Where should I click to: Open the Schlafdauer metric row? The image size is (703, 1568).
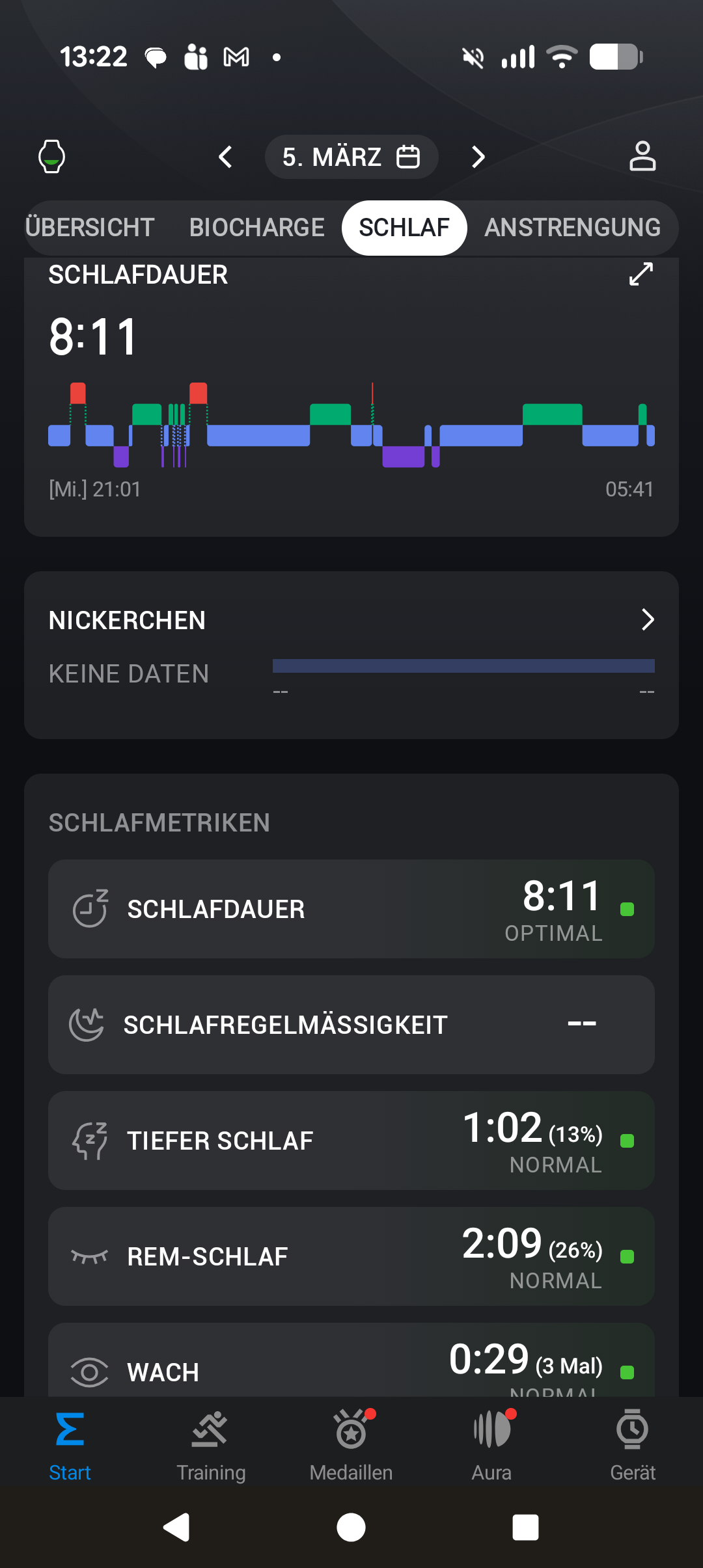click(351, 909)
